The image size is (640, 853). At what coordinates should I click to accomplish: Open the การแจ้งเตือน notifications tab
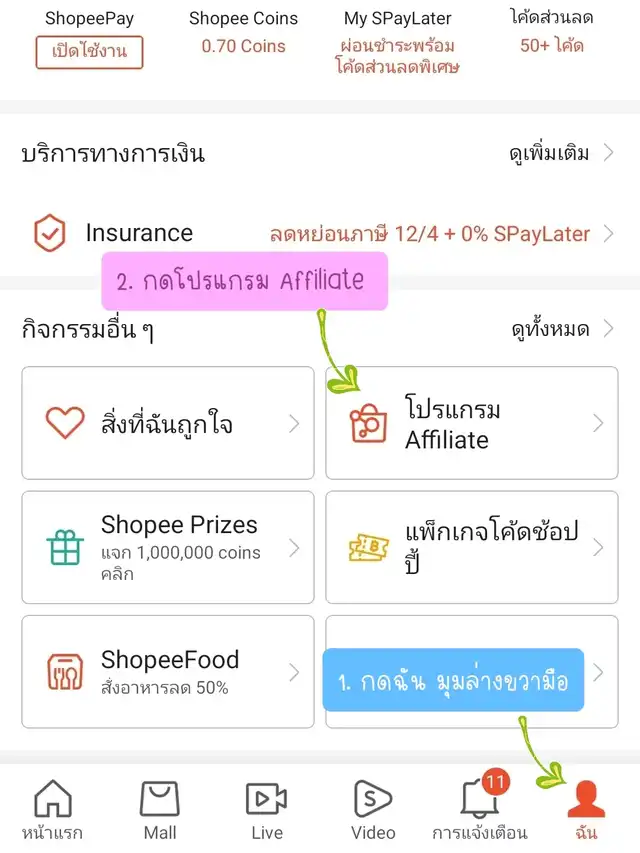click(480, 809)
